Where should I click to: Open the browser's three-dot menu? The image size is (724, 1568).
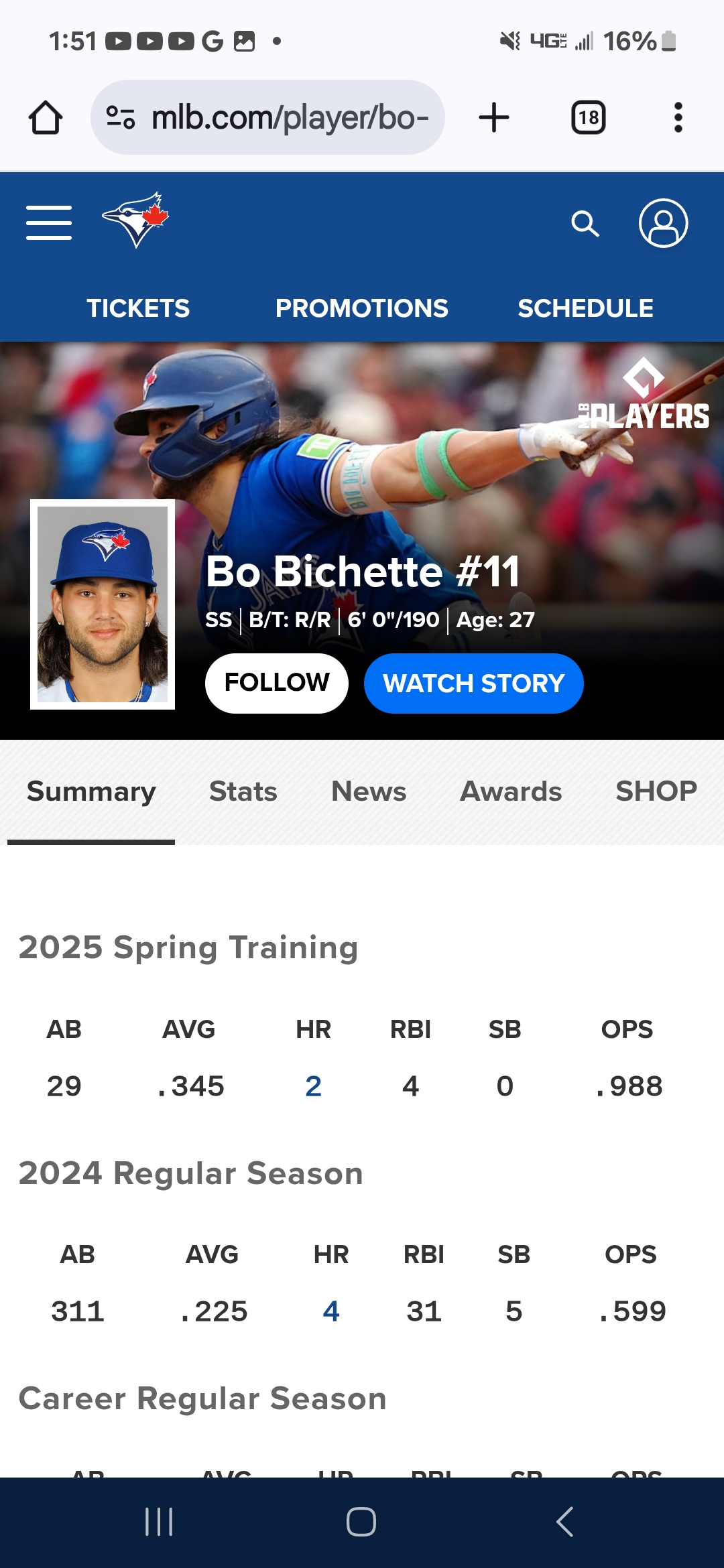point(678,117)
